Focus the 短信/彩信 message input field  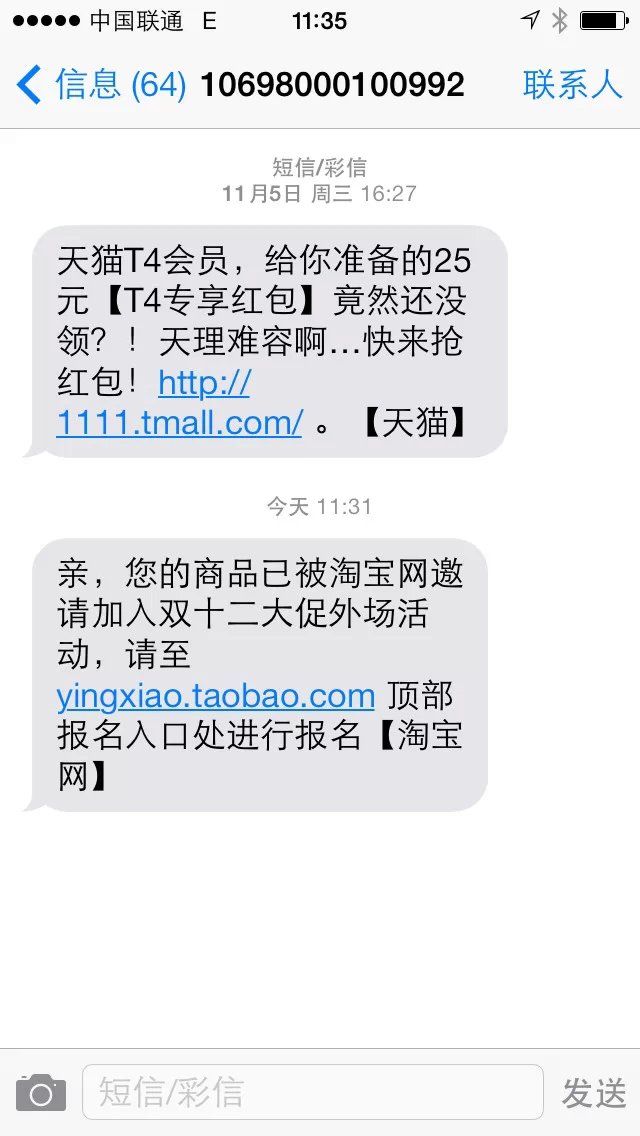click(x=312, y=1092)
